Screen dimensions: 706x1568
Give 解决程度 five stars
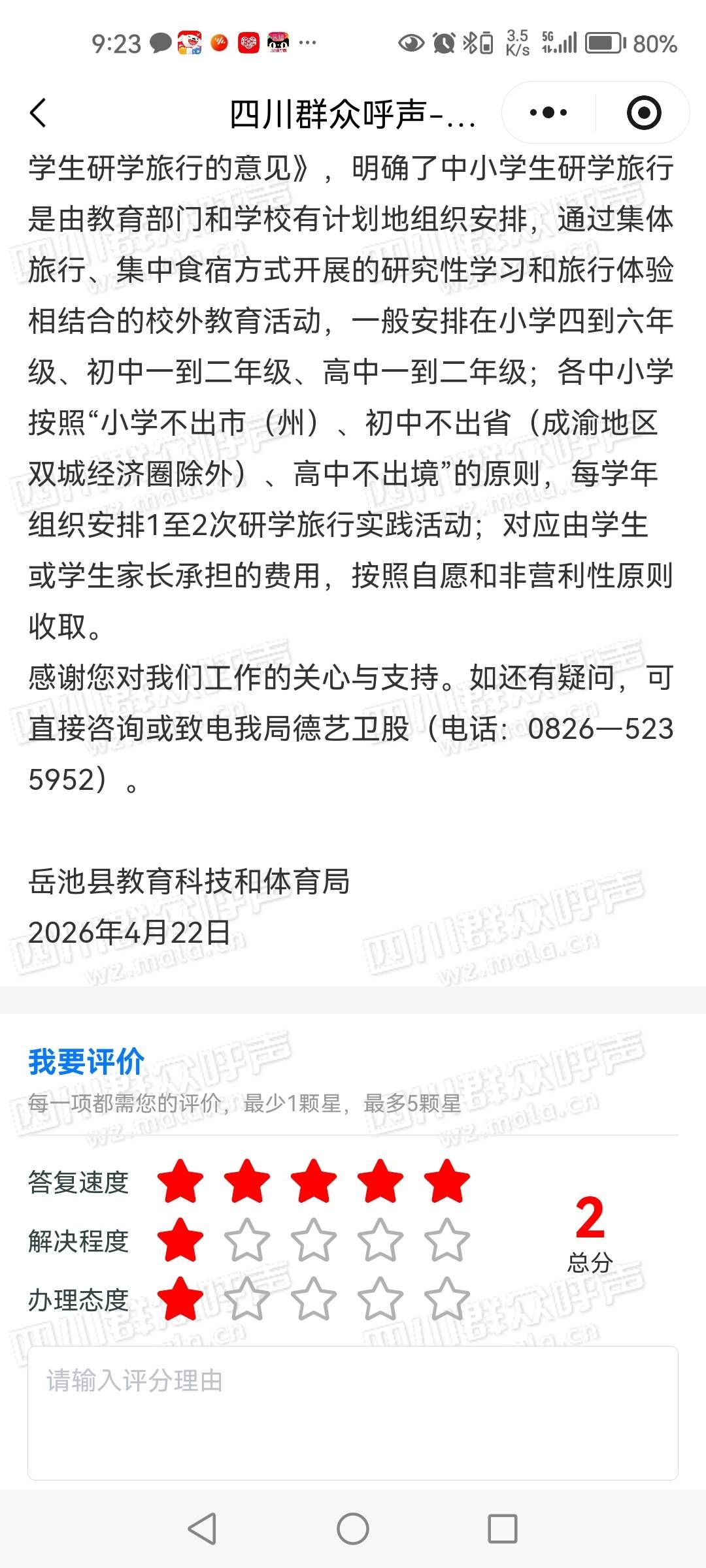[447, 1240]
